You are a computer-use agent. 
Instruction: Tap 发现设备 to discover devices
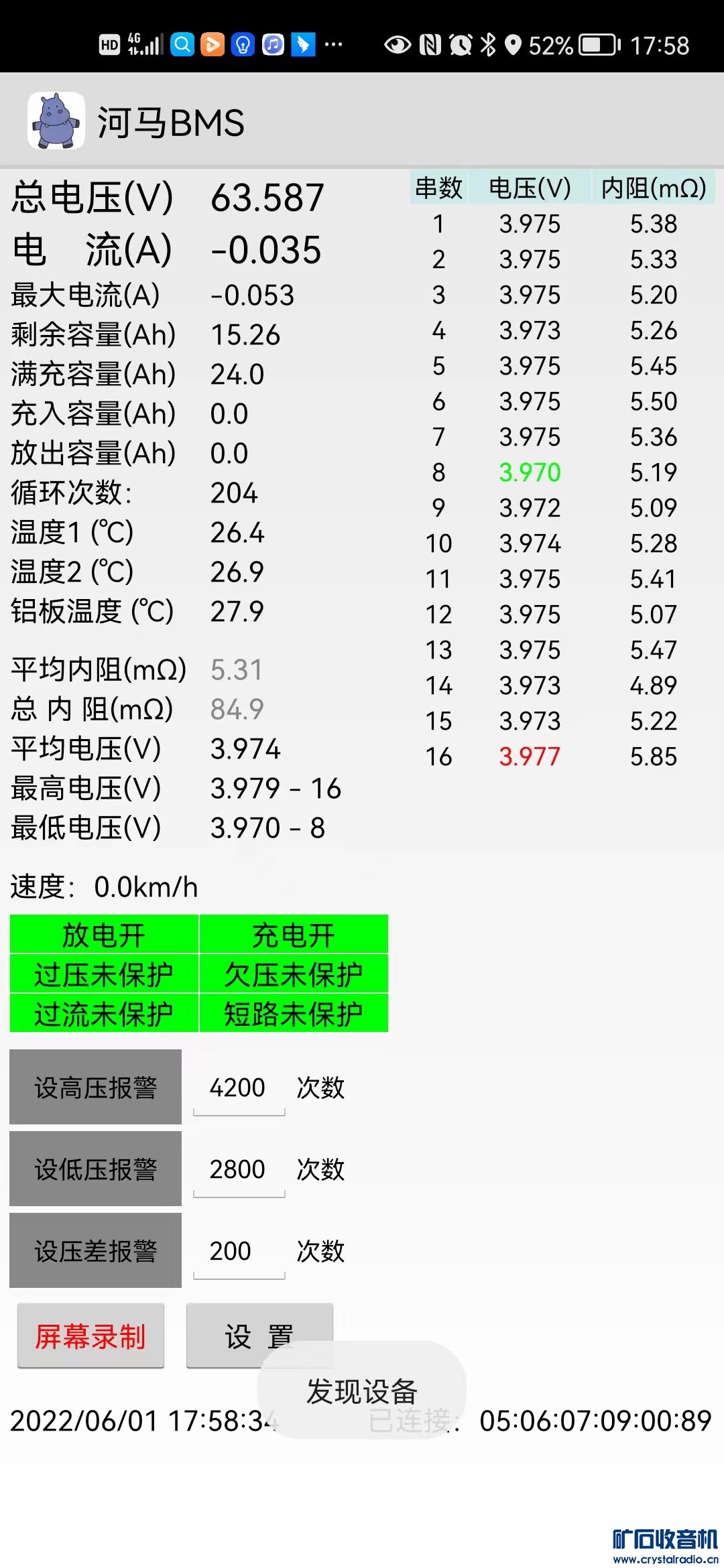coord(362,1391)
